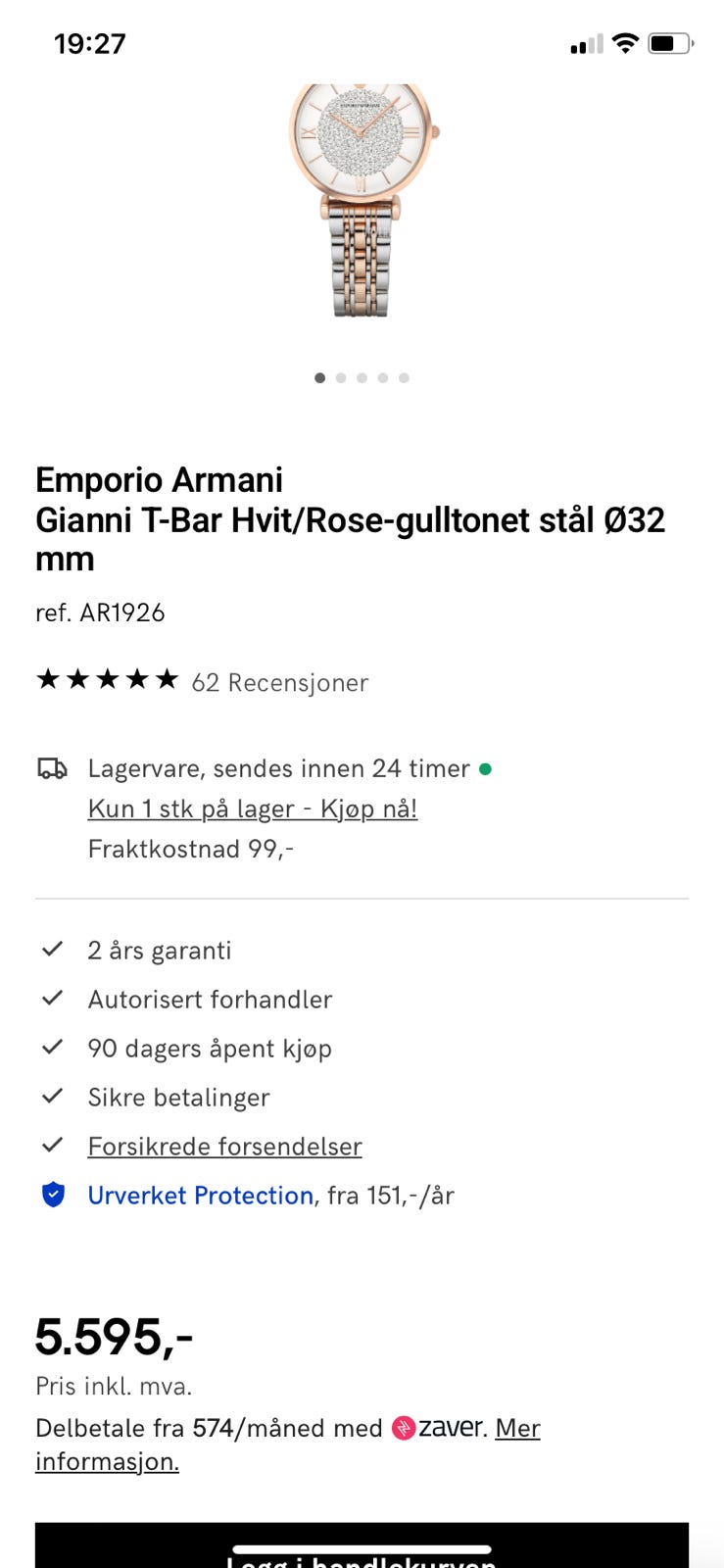Tap the checkmark beside 2 års garanti
Image resolution: width=724 pixels, height=1568 pixels.
point(52,949)
